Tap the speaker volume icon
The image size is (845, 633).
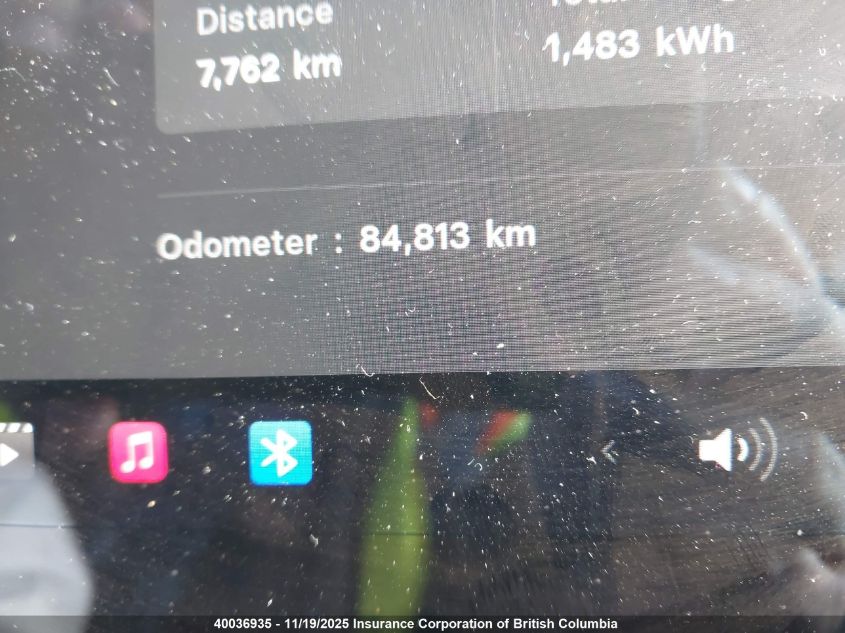click(x=736, y=449)
